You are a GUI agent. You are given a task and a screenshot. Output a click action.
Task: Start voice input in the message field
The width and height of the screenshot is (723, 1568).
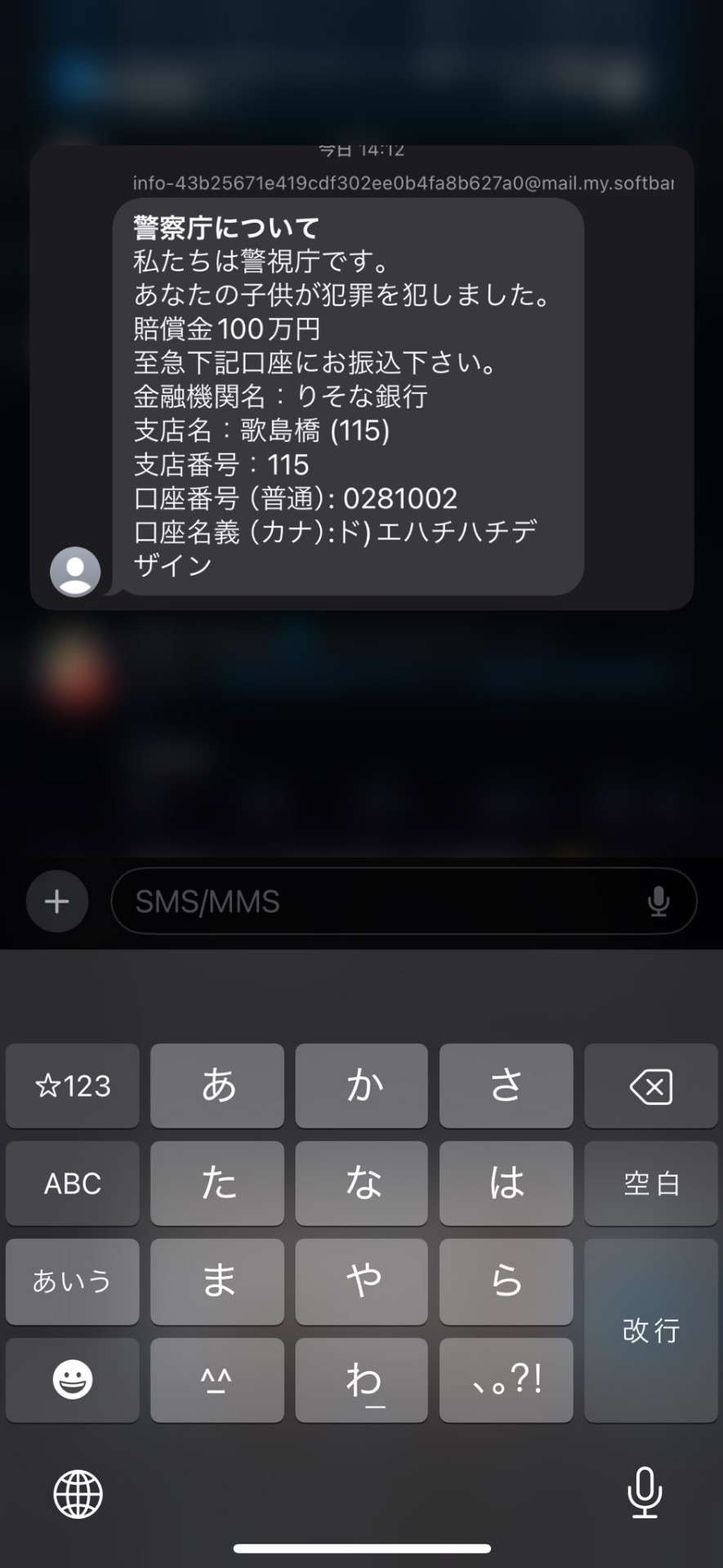point(658,902)
